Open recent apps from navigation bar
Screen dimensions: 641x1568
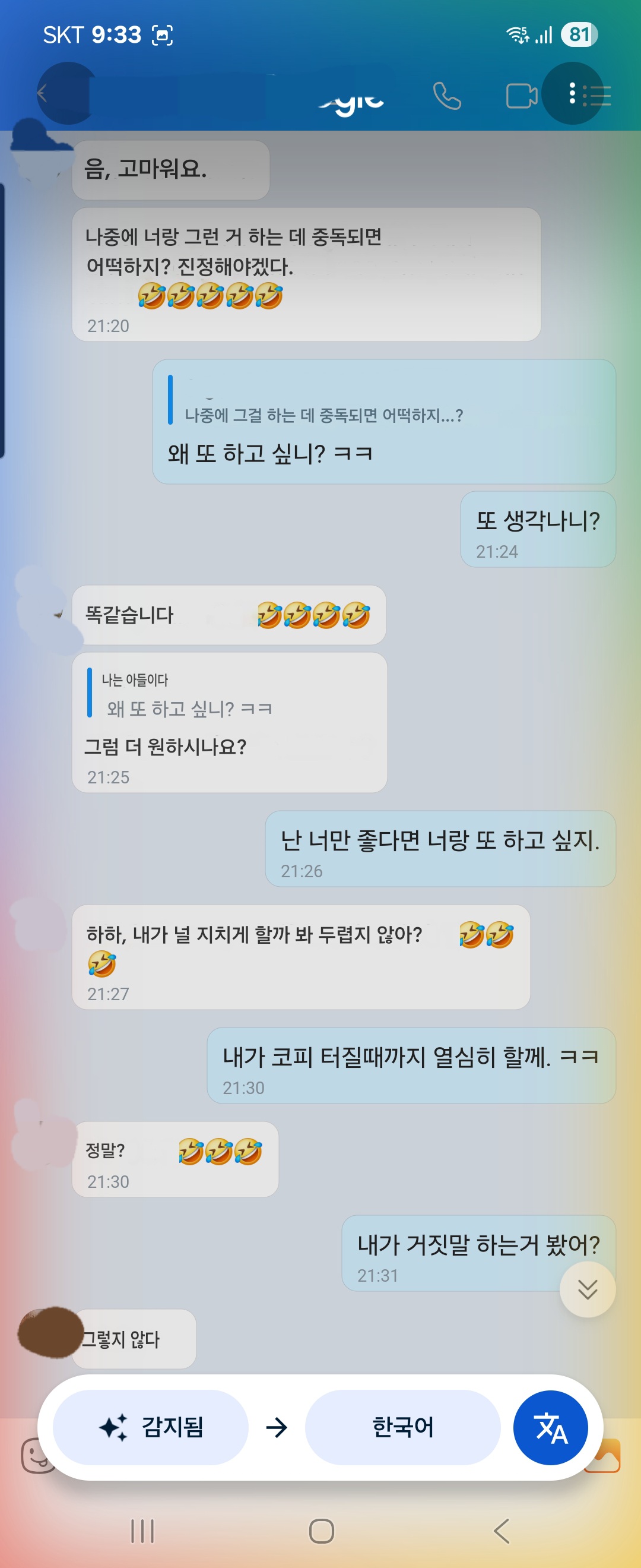(x=142, y=1531)
